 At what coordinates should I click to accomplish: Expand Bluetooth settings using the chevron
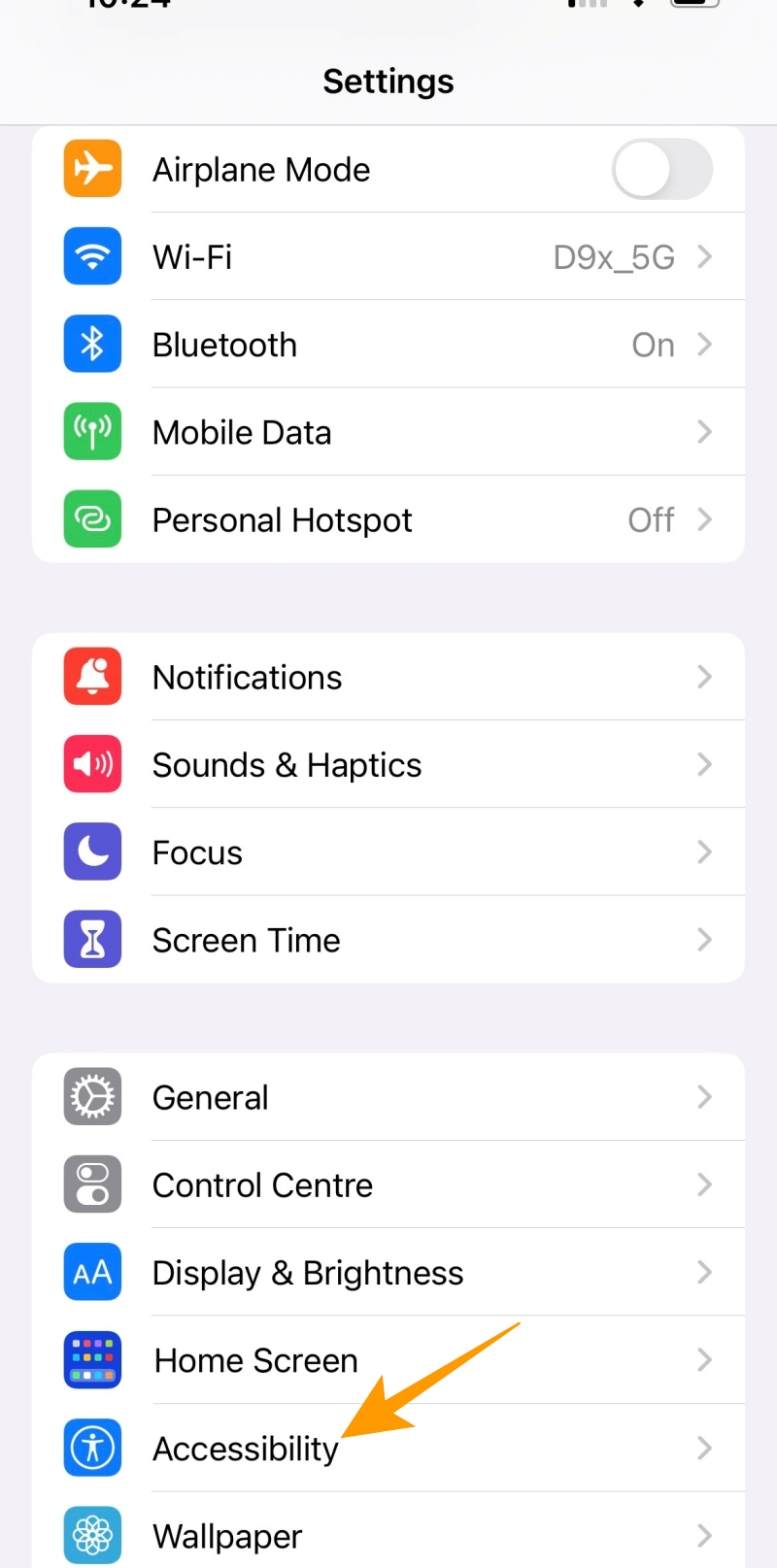[x=705, y=344]
